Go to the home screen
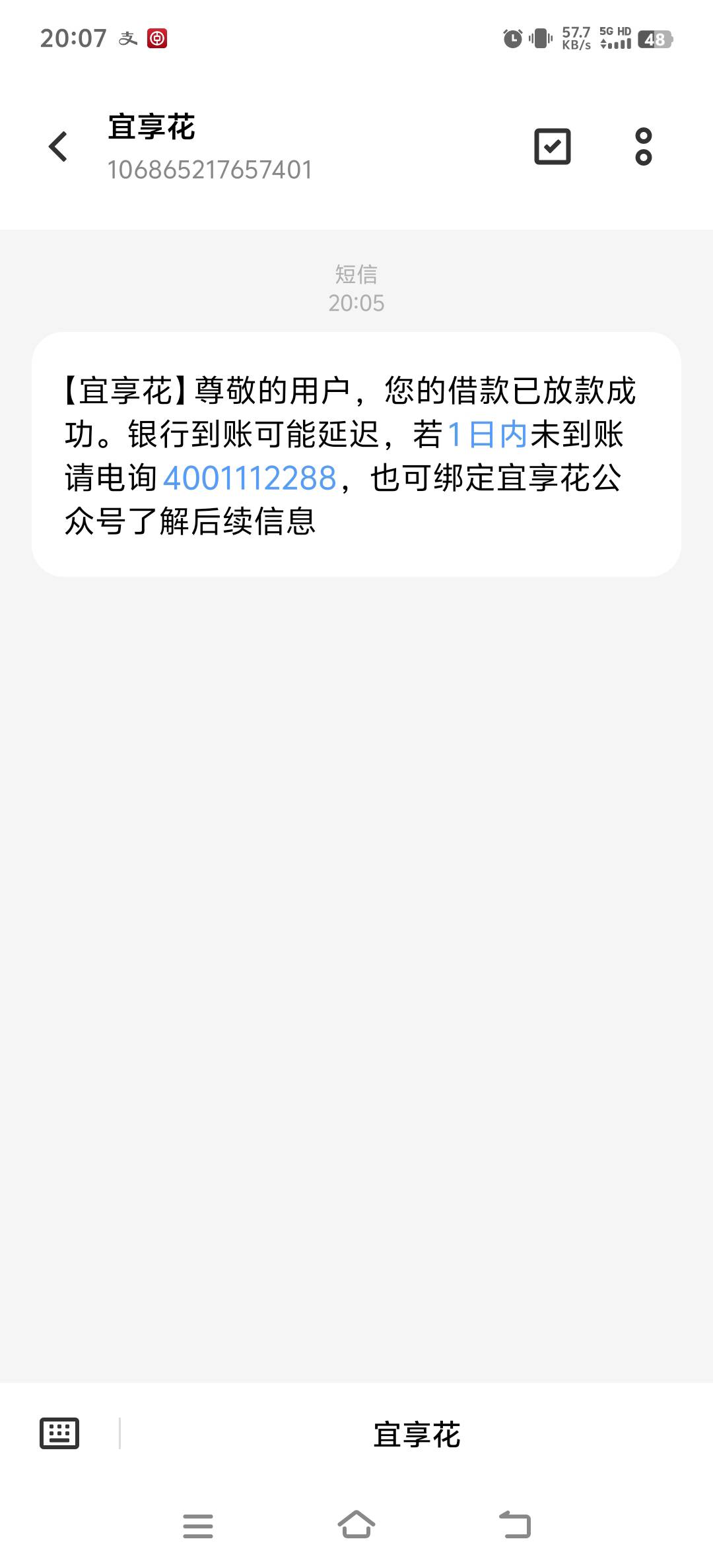The height and width of the screenshot is (1568, 713). click(x=356, y=1525)
